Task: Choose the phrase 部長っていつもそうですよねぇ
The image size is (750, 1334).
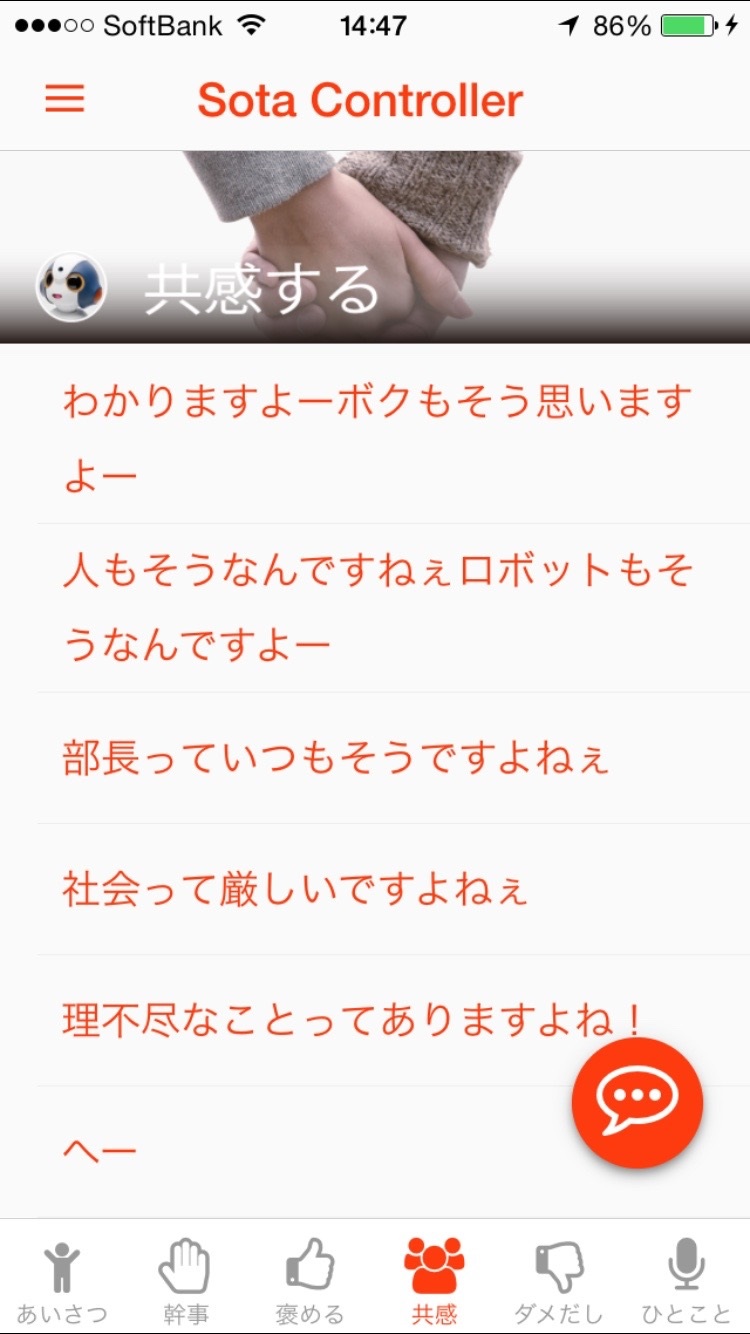Action: [x=336, y=759]
